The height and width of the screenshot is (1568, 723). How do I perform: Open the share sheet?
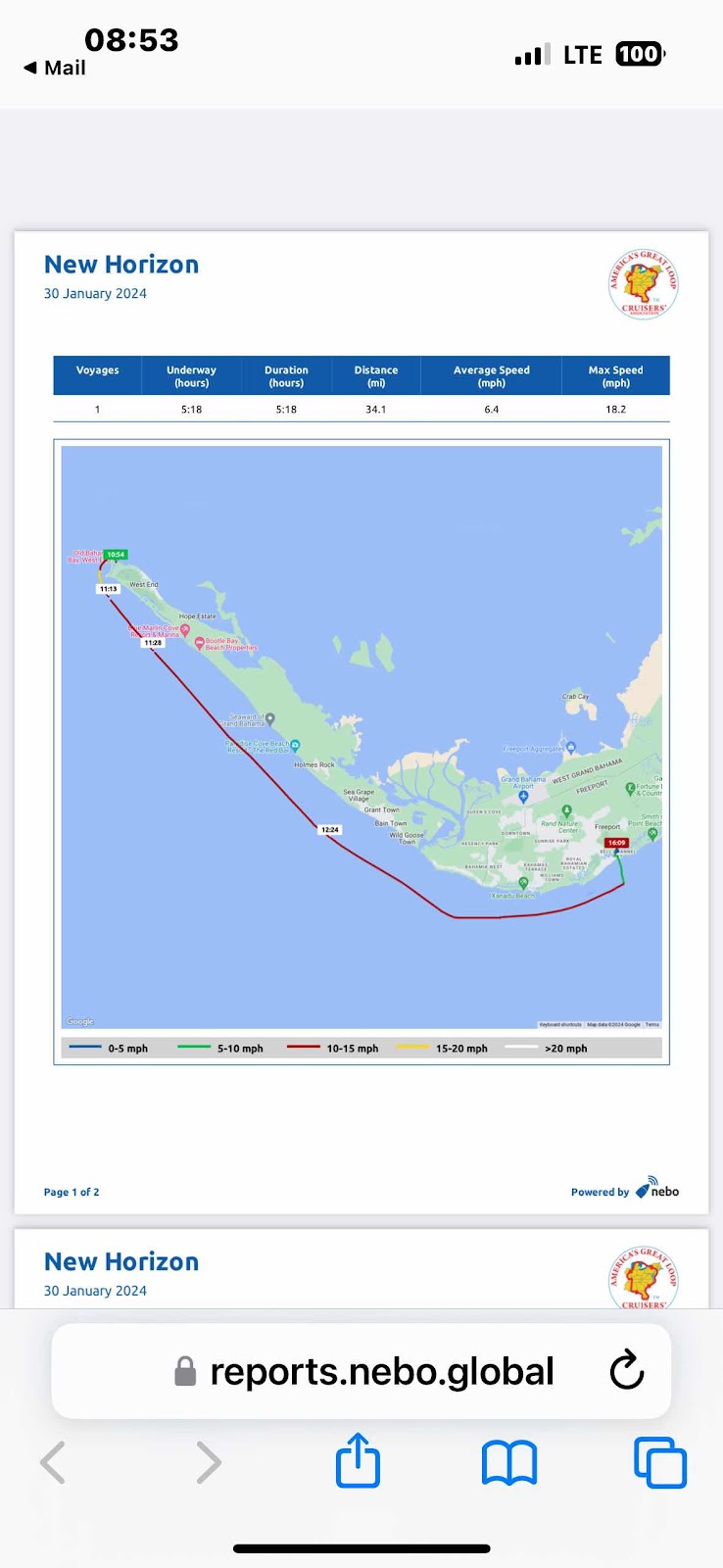[x=358, y=1461]
